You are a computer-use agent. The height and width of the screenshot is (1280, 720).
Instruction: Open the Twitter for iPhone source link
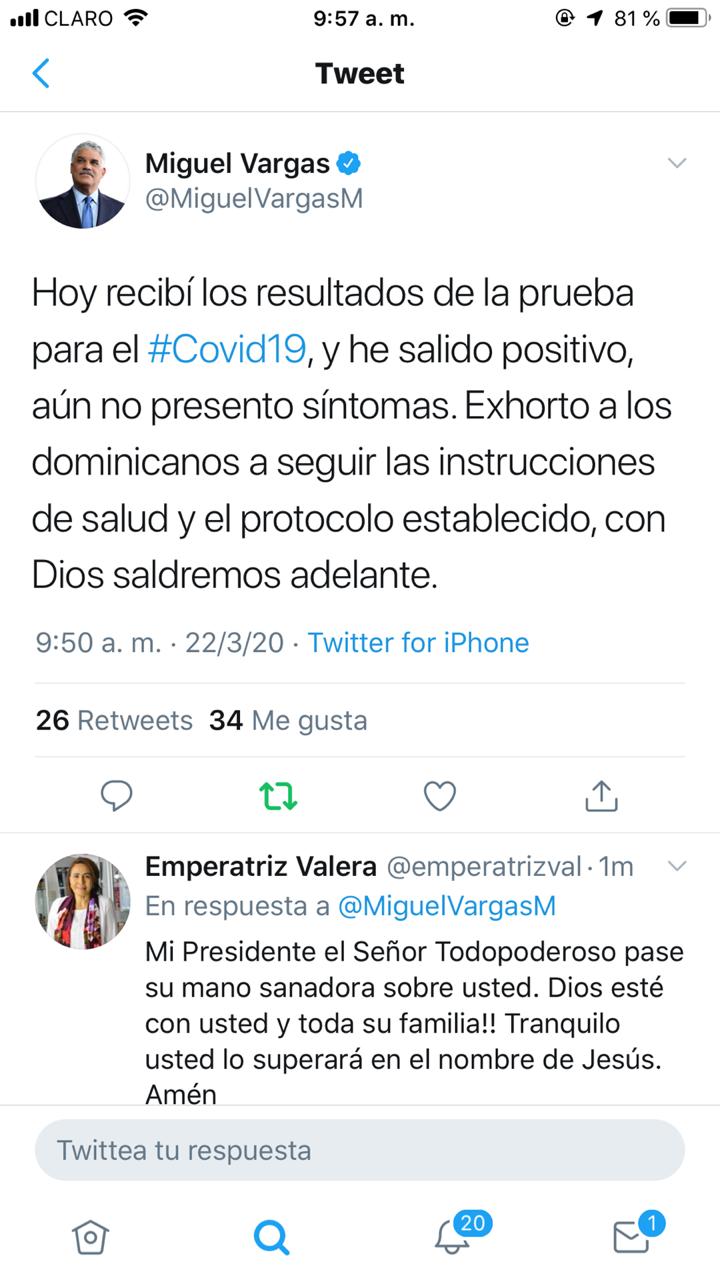coord(418,642)
